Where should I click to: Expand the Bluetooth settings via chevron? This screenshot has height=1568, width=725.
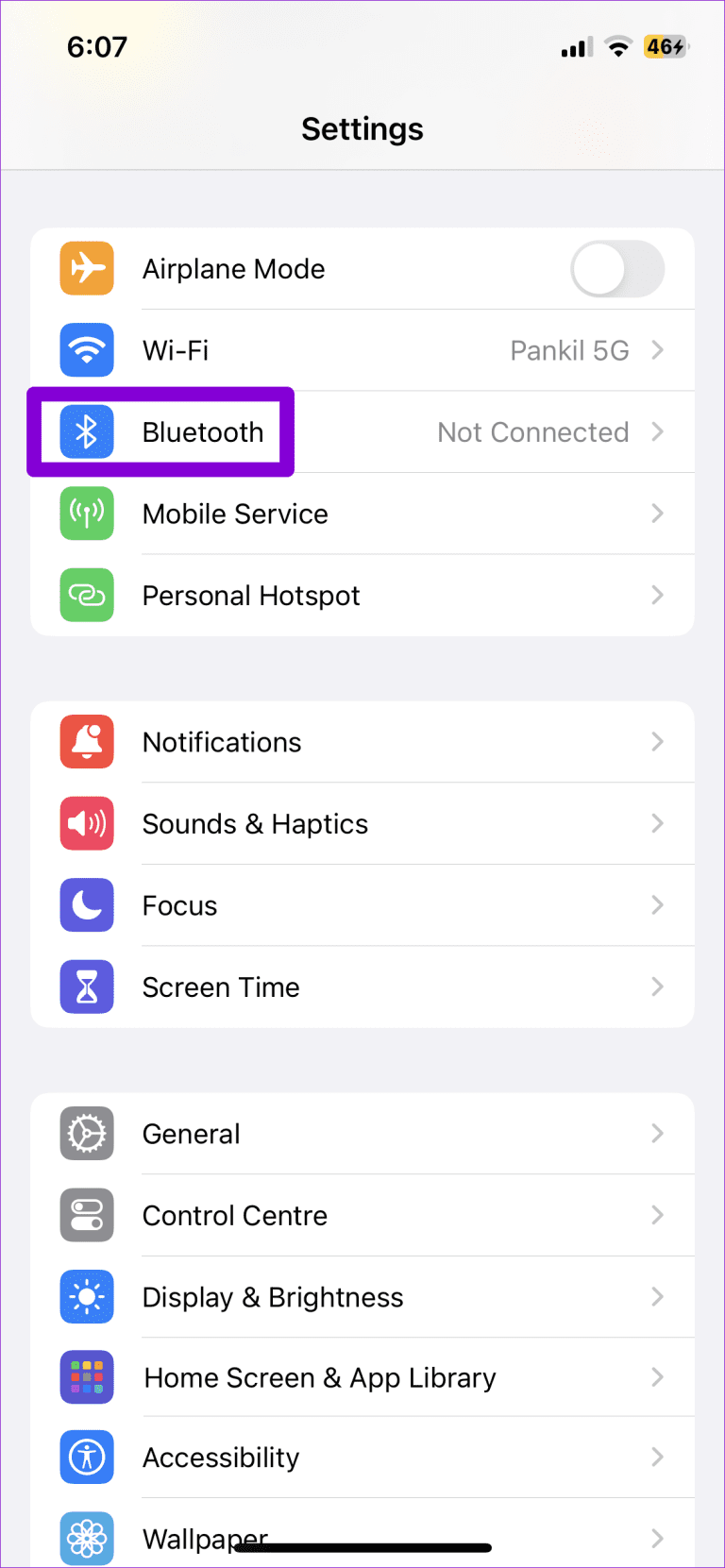(x=657, y=431)
